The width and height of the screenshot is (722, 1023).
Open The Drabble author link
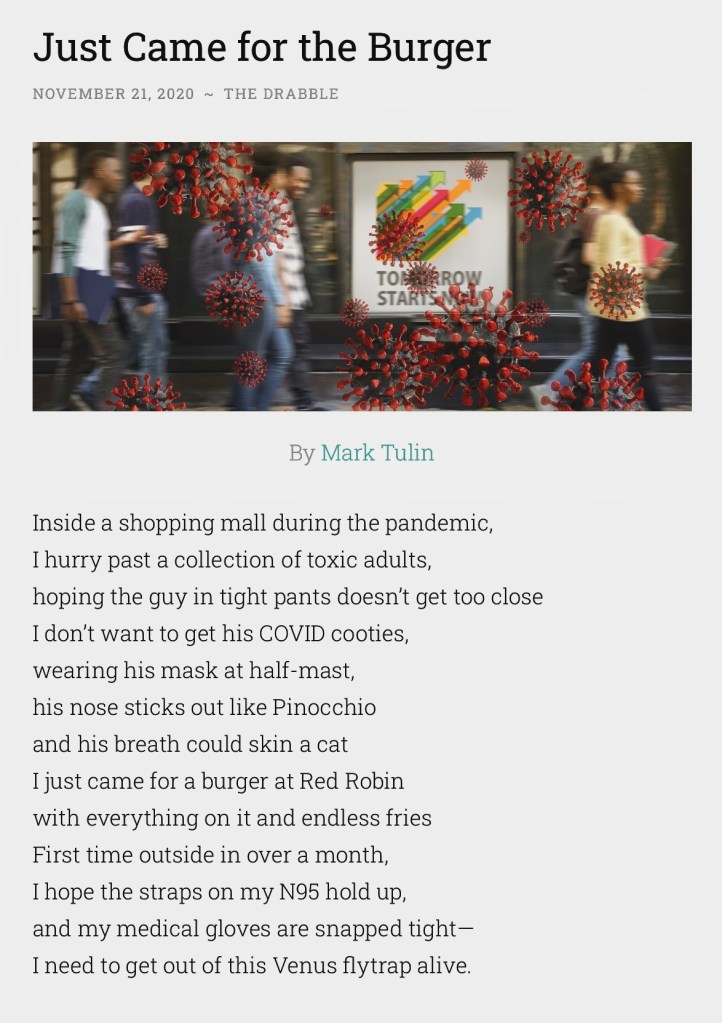point(281,94)
